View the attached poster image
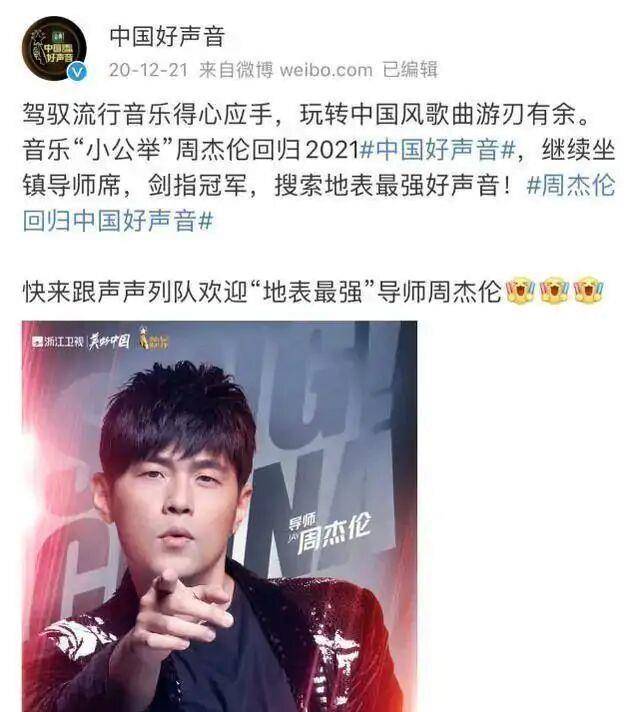This screenshot has height=712, width=640. [220, 515]
